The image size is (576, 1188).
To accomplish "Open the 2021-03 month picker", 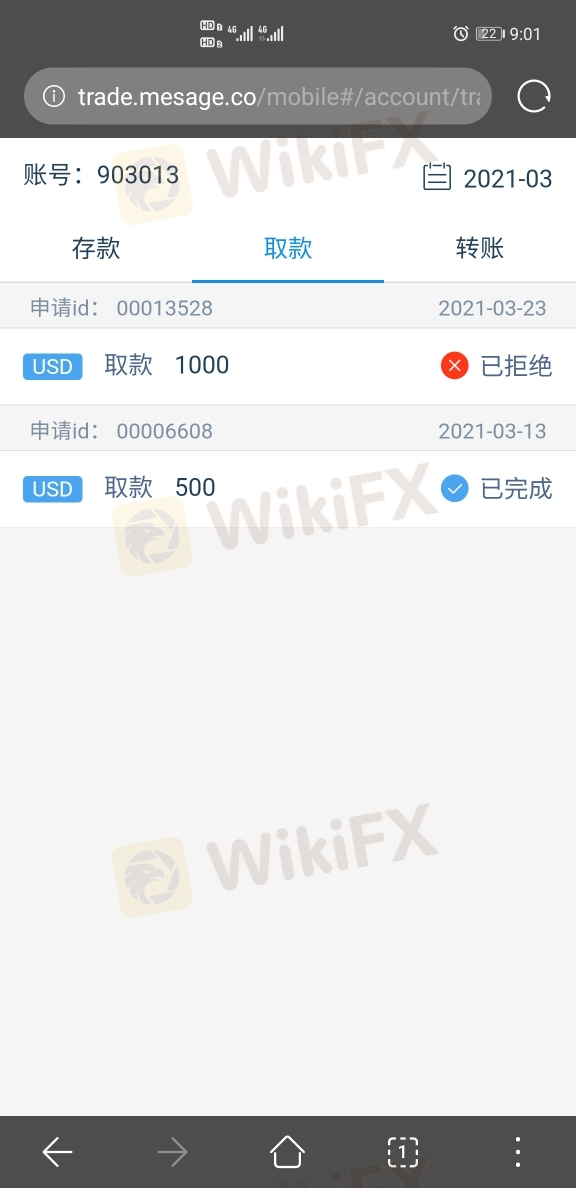I will point(487,178).
